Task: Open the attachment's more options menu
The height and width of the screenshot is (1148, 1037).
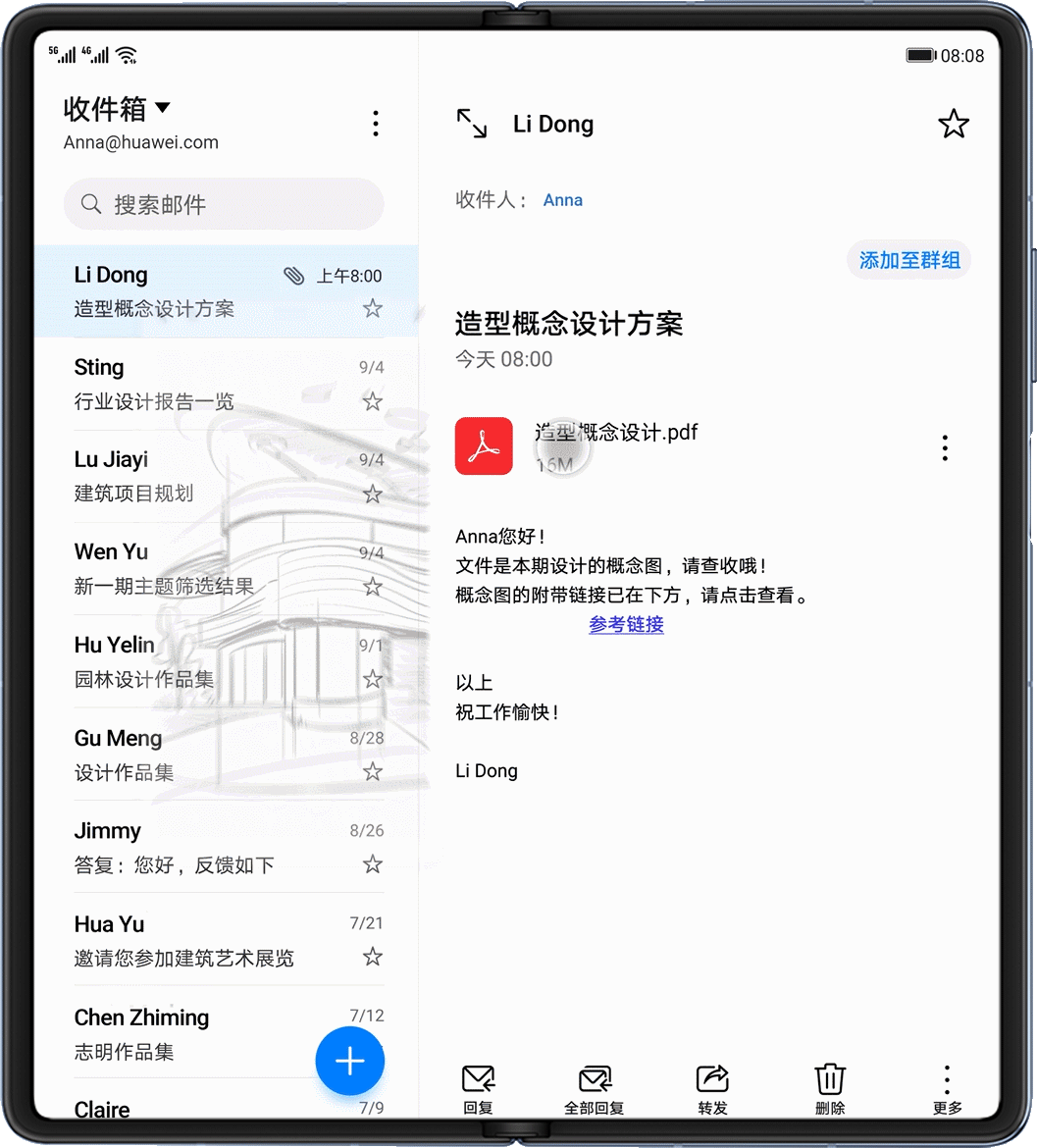Action: [x=945, y=447]
